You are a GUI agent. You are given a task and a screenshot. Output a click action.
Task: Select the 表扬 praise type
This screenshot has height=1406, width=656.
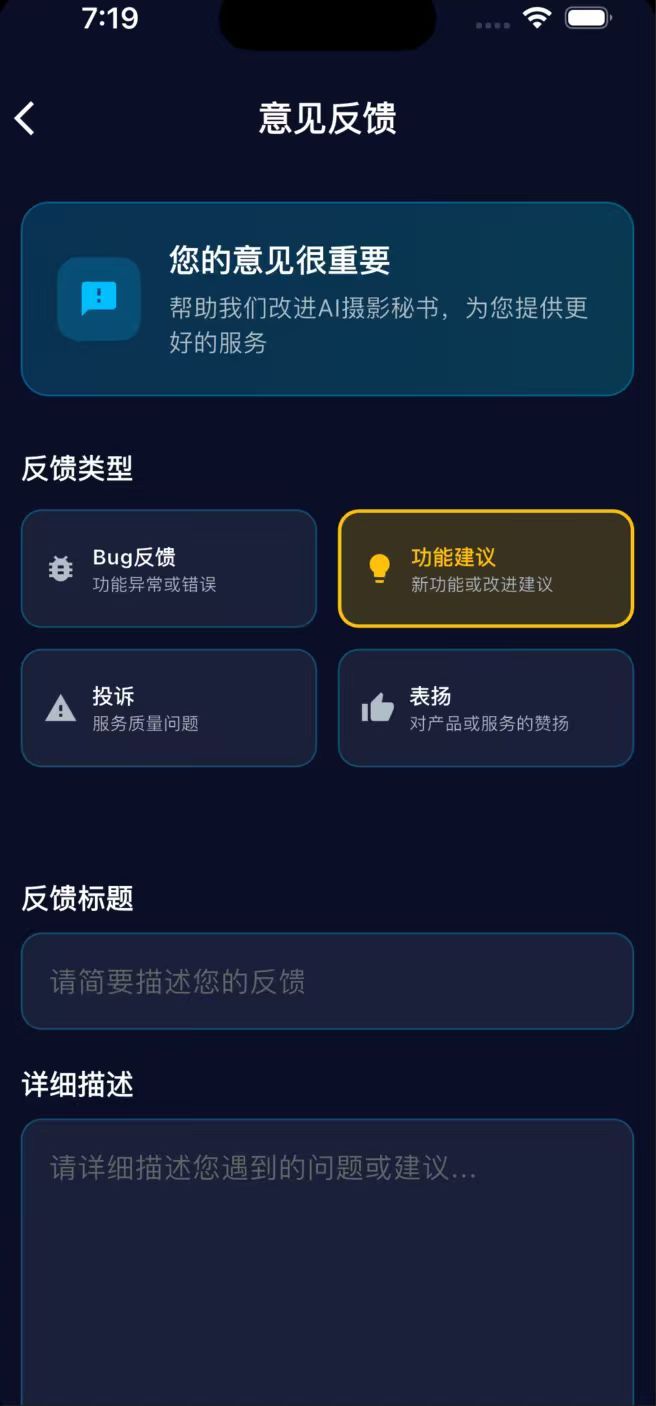point(485,708)
